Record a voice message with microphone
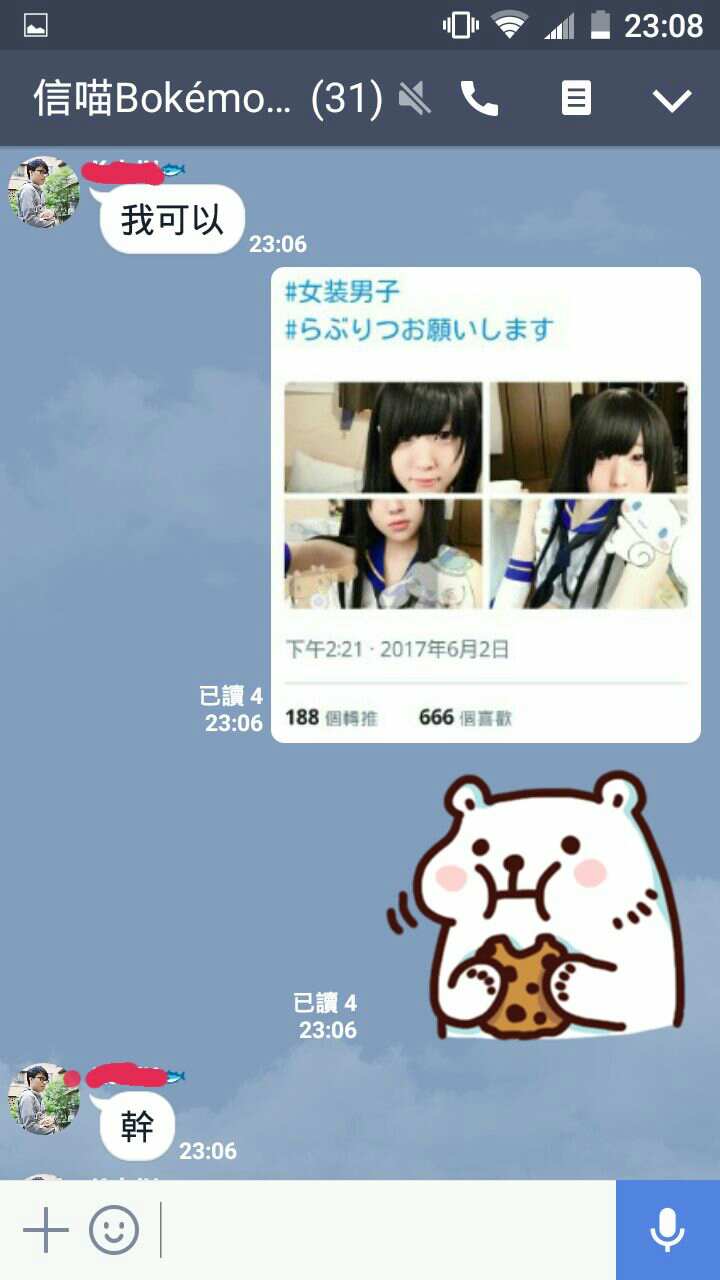The height and width of the screenshot is (1280, 720). [667, 1230]
